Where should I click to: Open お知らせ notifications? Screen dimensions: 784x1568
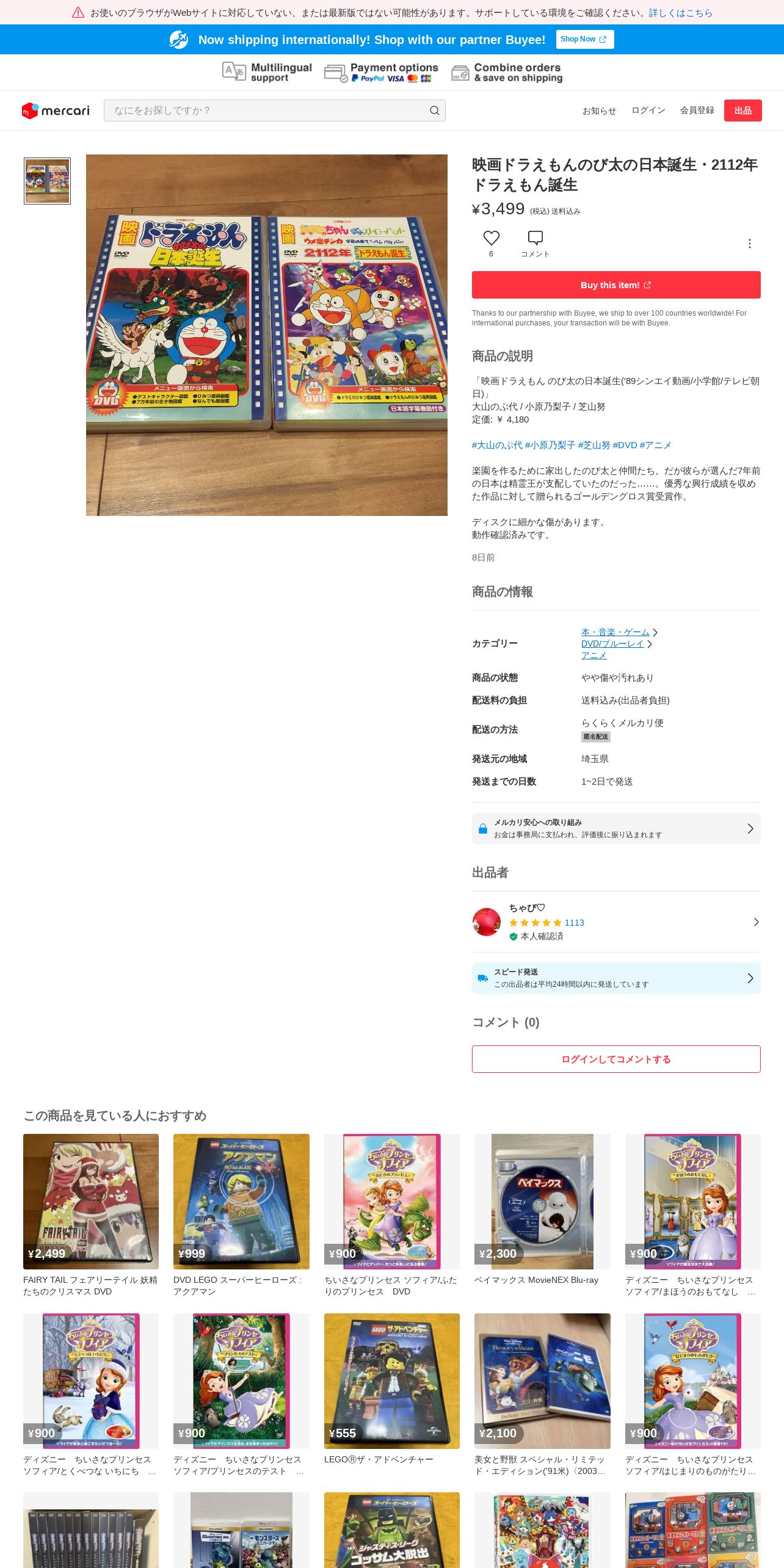pos(599,111)
